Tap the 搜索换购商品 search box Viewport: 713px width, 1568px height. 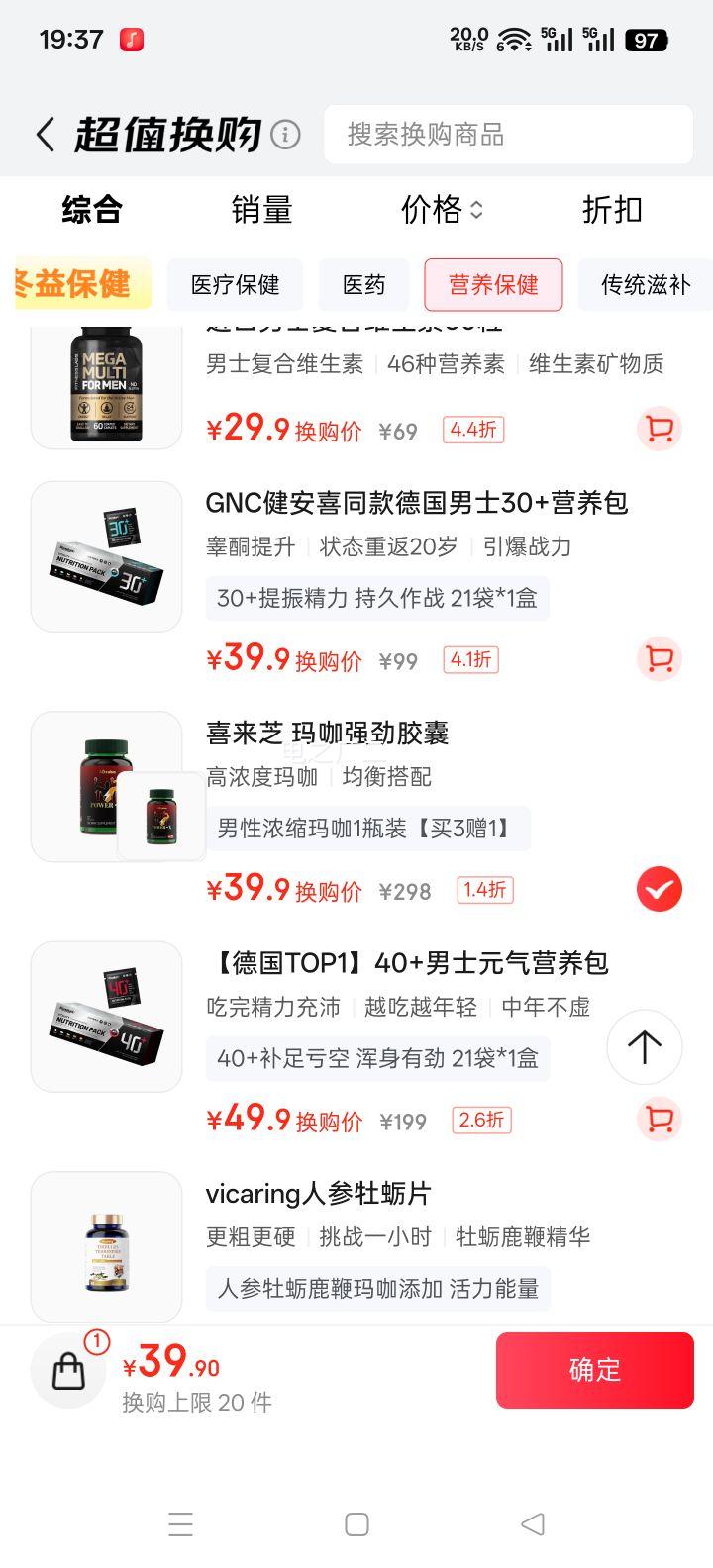click(x=508, y=135)
